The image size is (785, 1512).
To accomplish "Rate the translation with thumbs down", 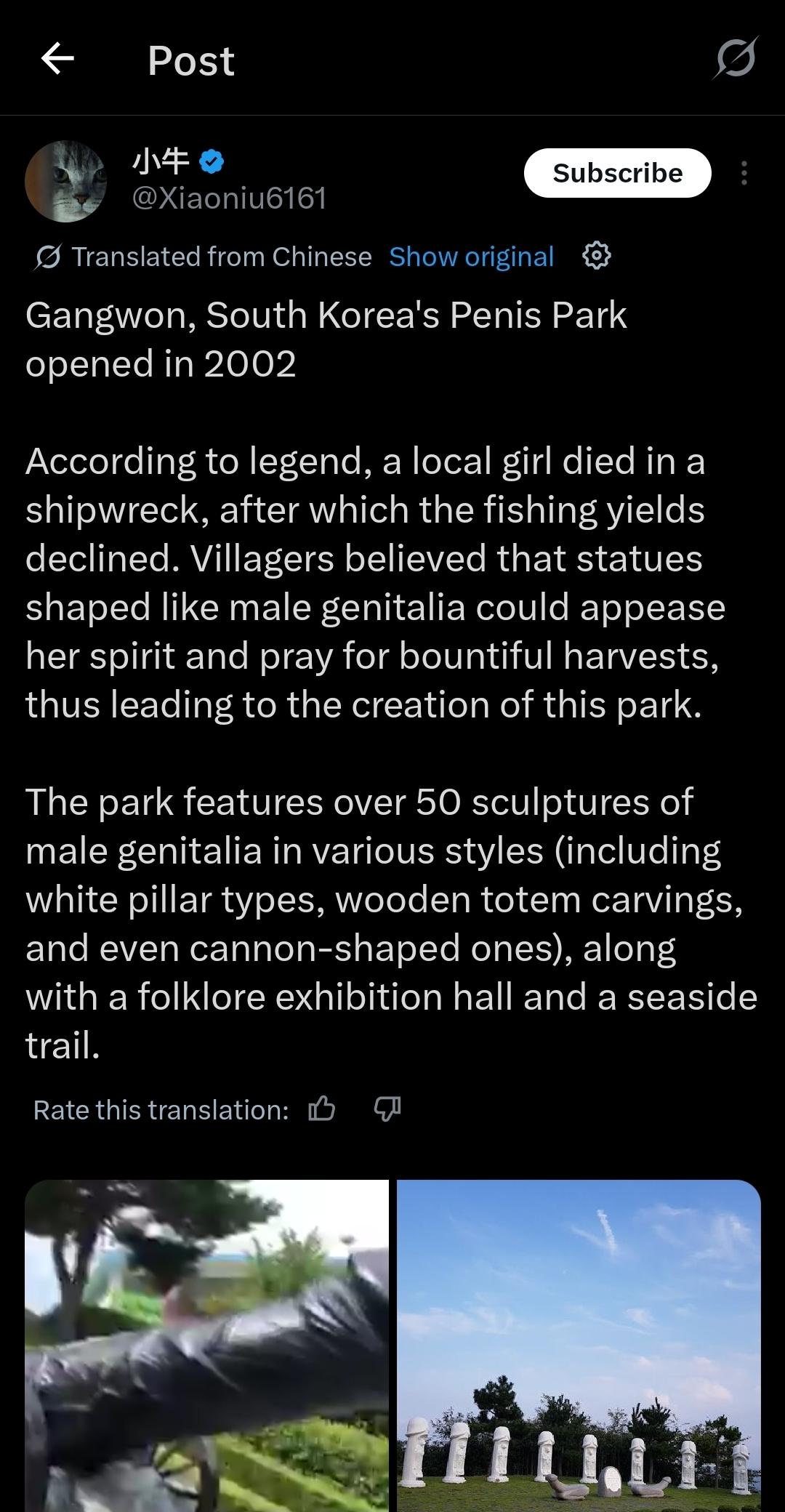I will pos(387,1109).
